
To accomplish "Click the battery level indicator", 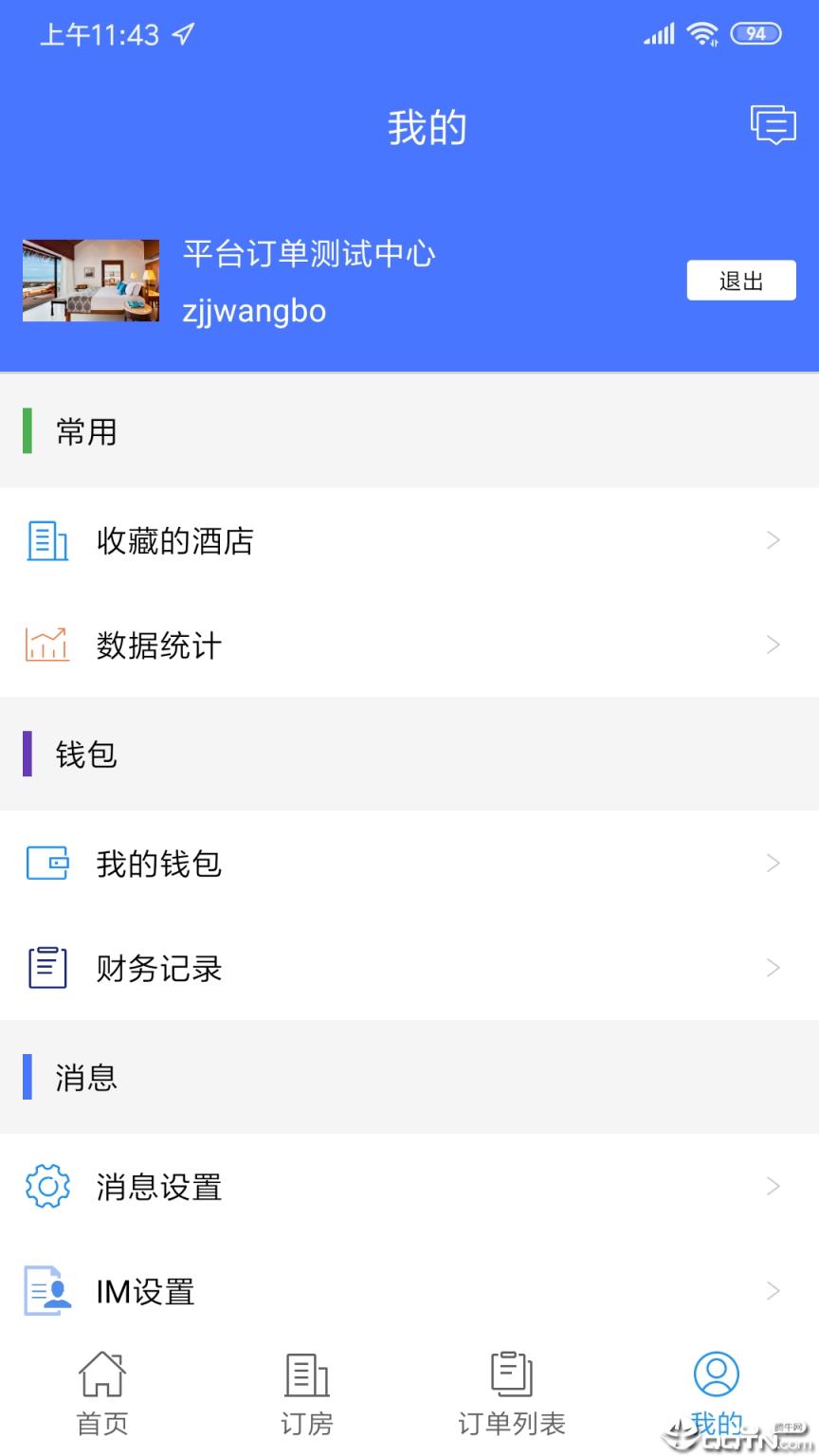I will point(755,33).
